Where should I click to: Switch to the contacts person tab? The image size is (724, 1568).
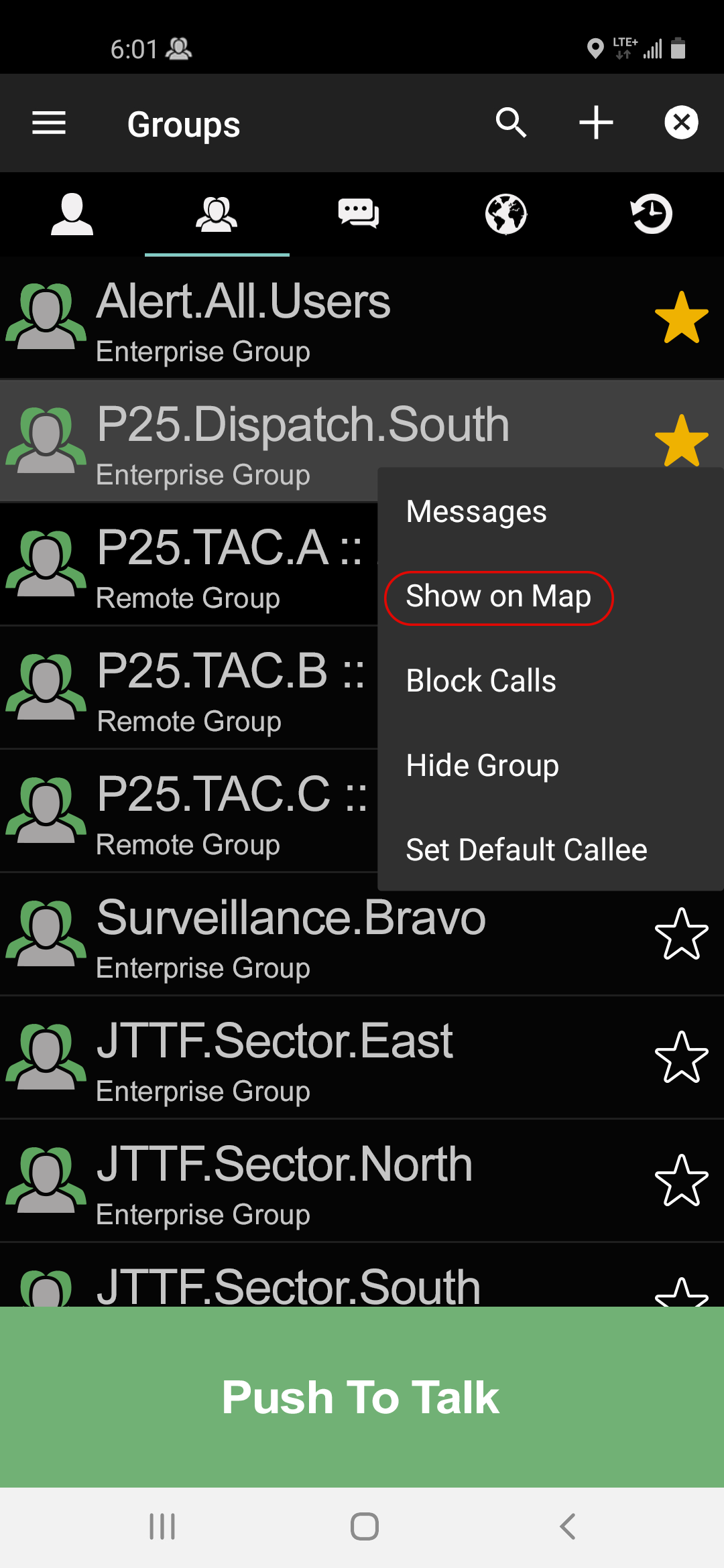click(72, 214)
